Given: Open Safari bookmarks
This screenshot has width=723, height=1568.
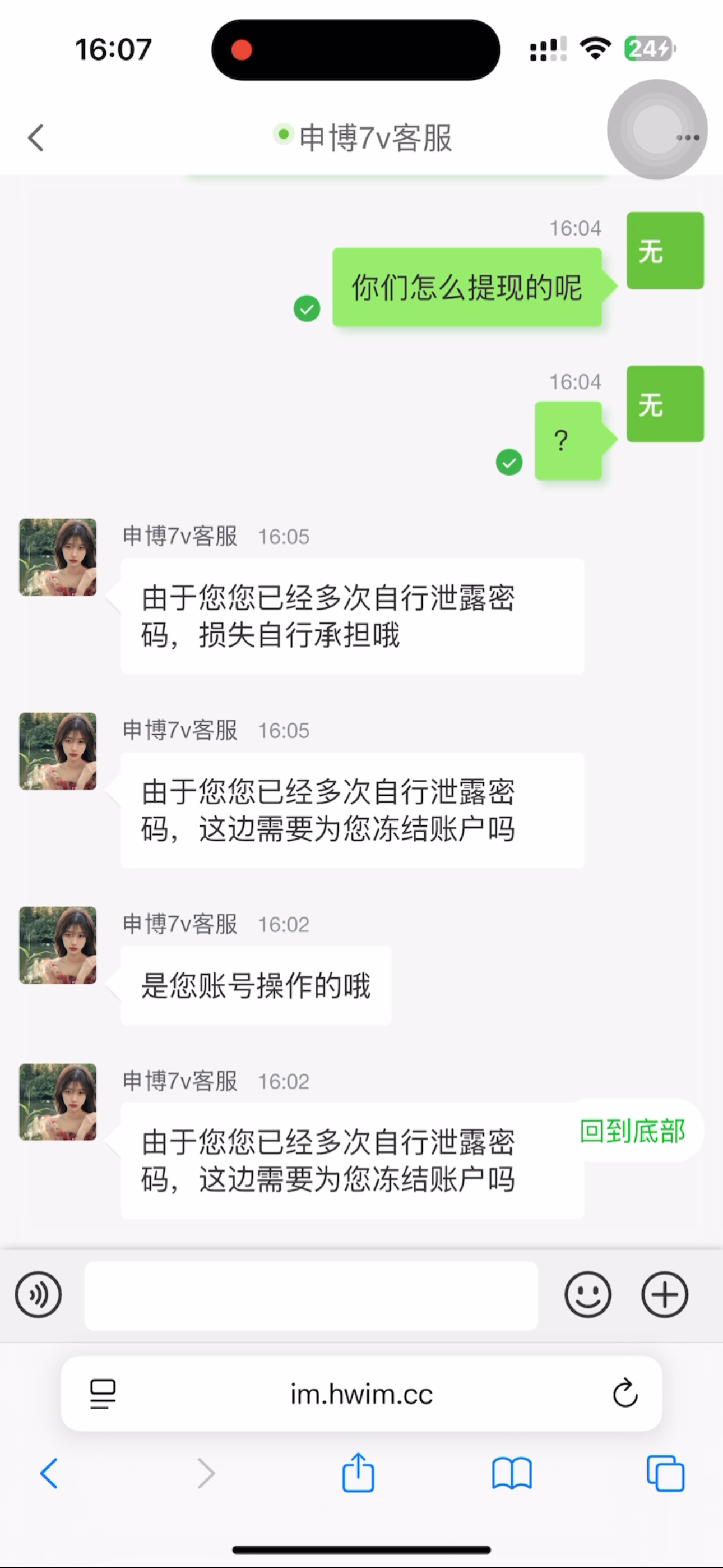Looking at the screenshot, I should [512, 1474].
